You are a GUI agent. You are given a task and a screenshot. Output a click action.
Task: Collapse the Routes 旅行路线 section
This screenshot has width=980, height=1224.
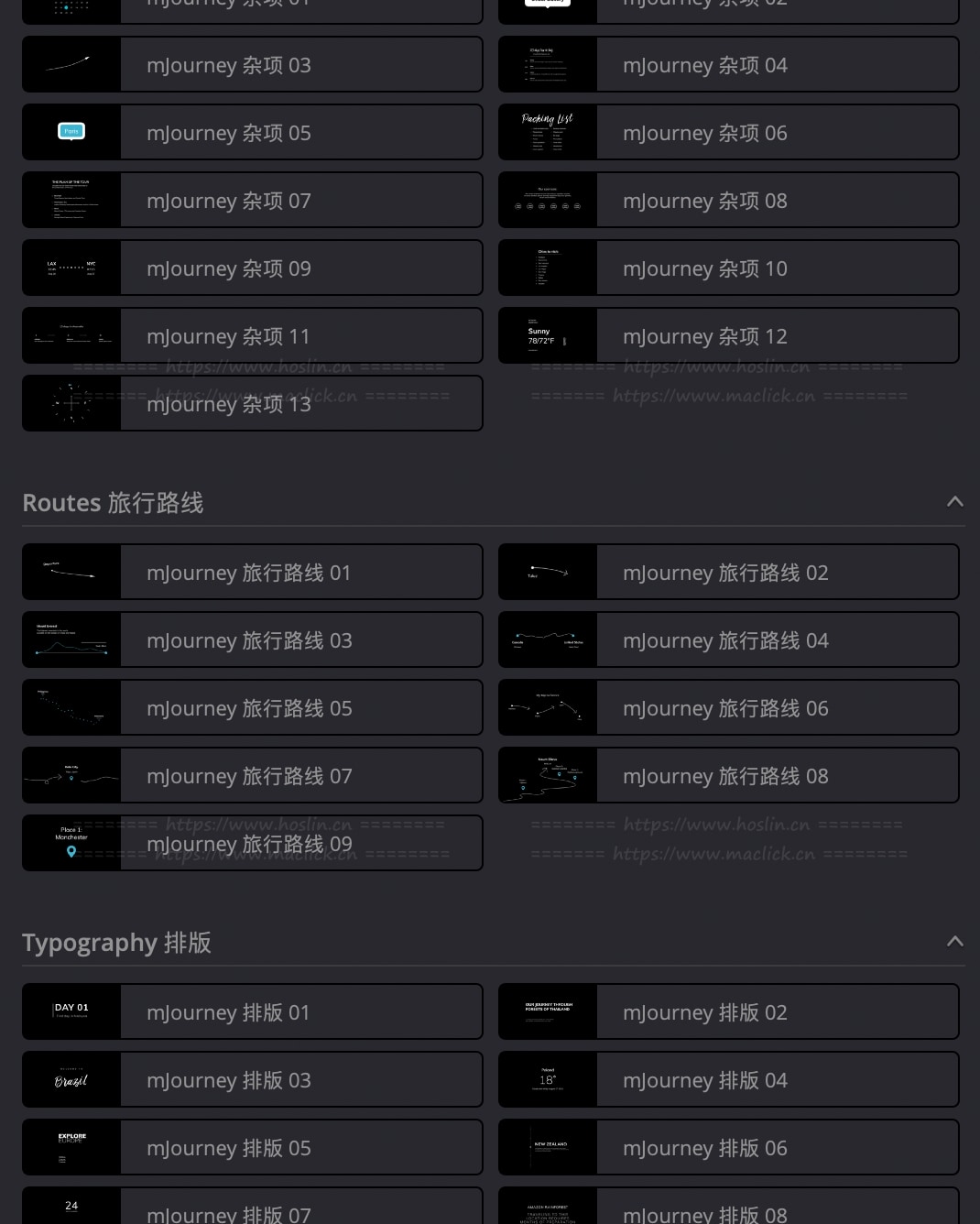click(x=954, y=502)
